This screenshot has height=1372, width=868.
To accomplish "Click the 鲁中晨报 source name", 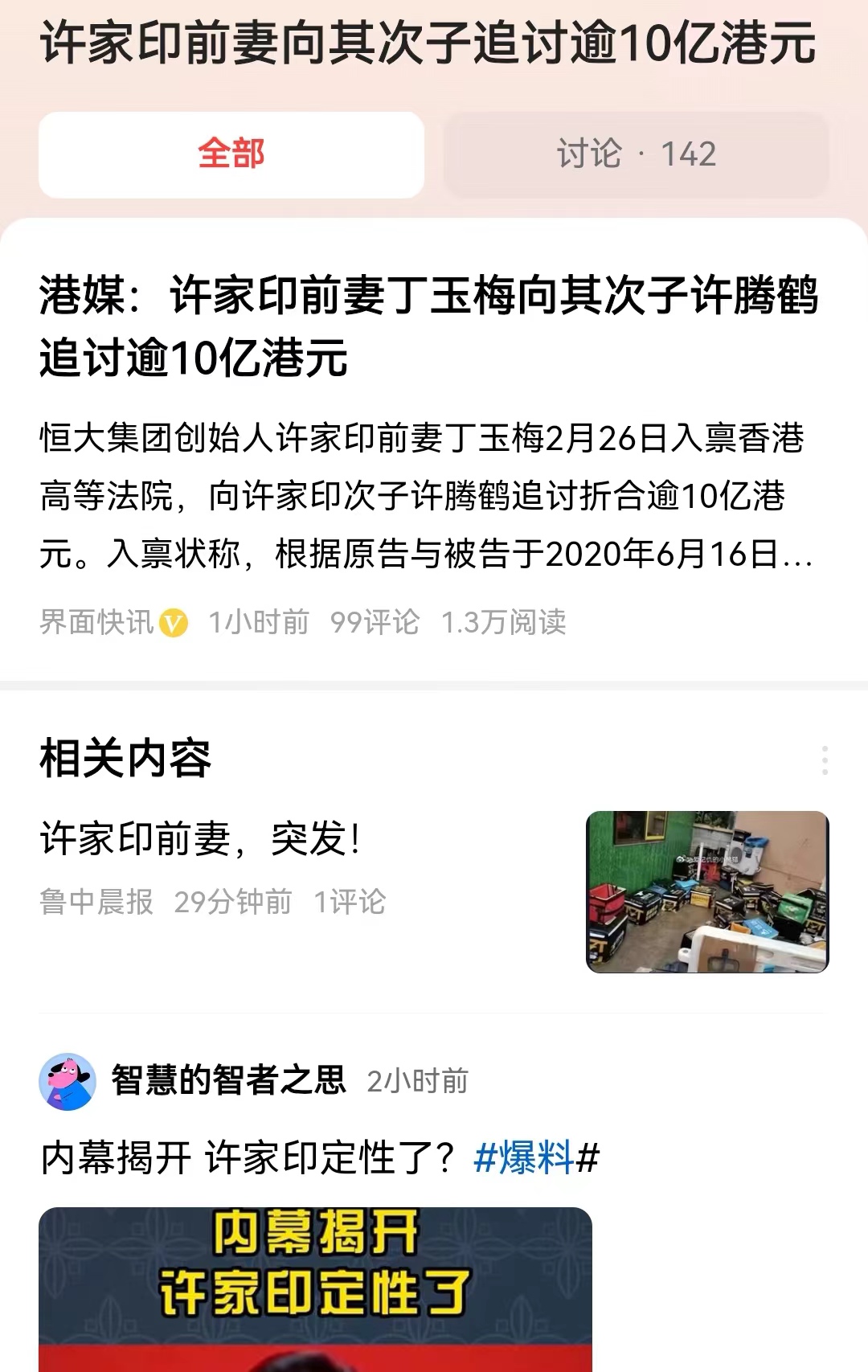I will coord(96,903).
